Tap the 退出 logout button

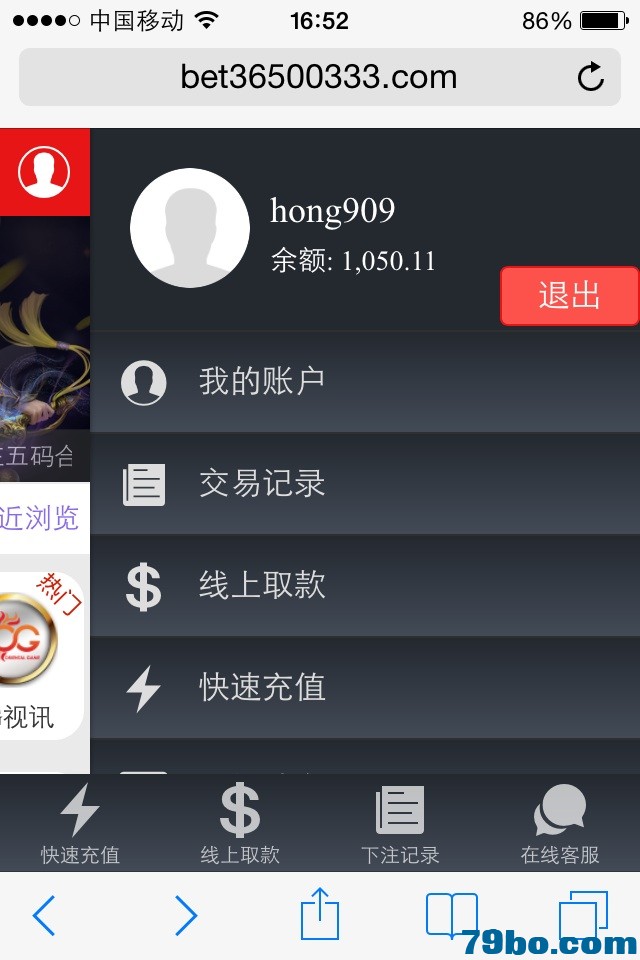[569, 296]
